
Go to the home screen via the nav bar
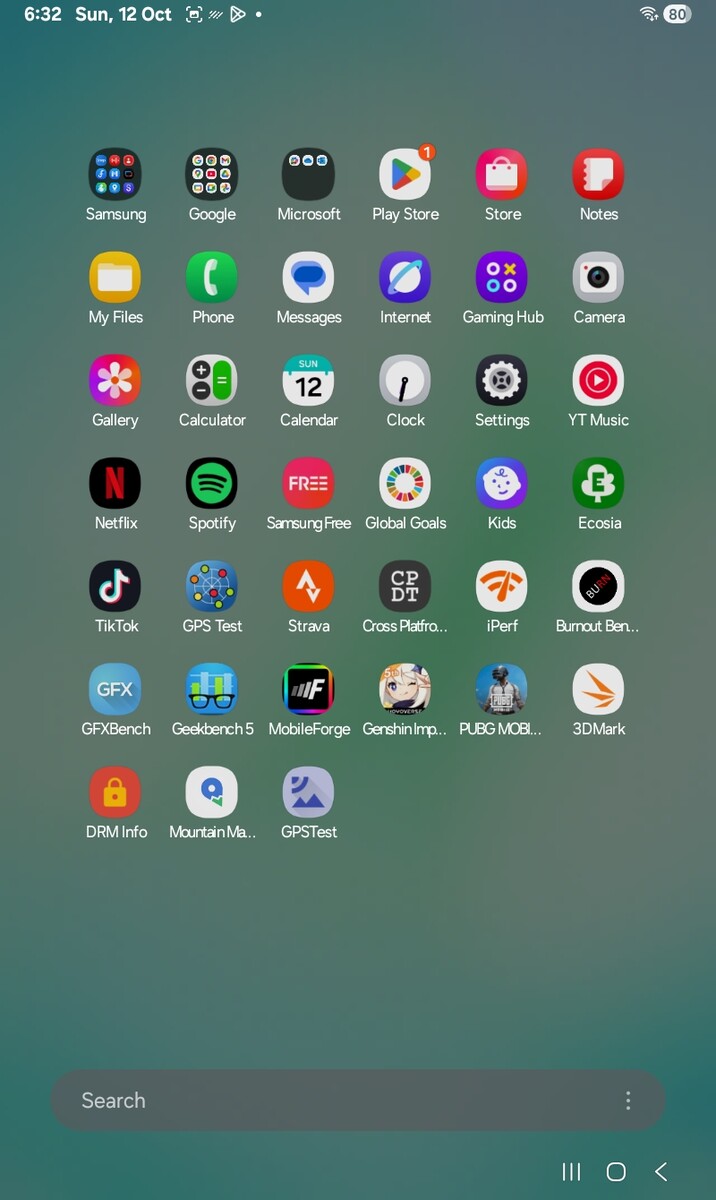[x=616, y=1172]
